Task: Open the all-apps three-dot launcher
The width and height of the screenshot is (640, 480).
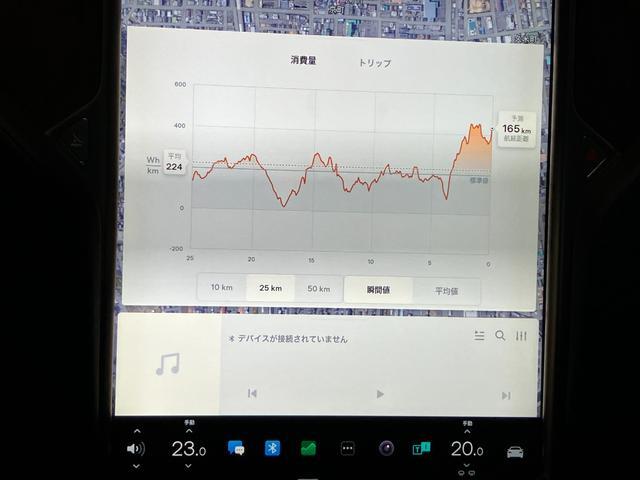Action: (347, 449)
